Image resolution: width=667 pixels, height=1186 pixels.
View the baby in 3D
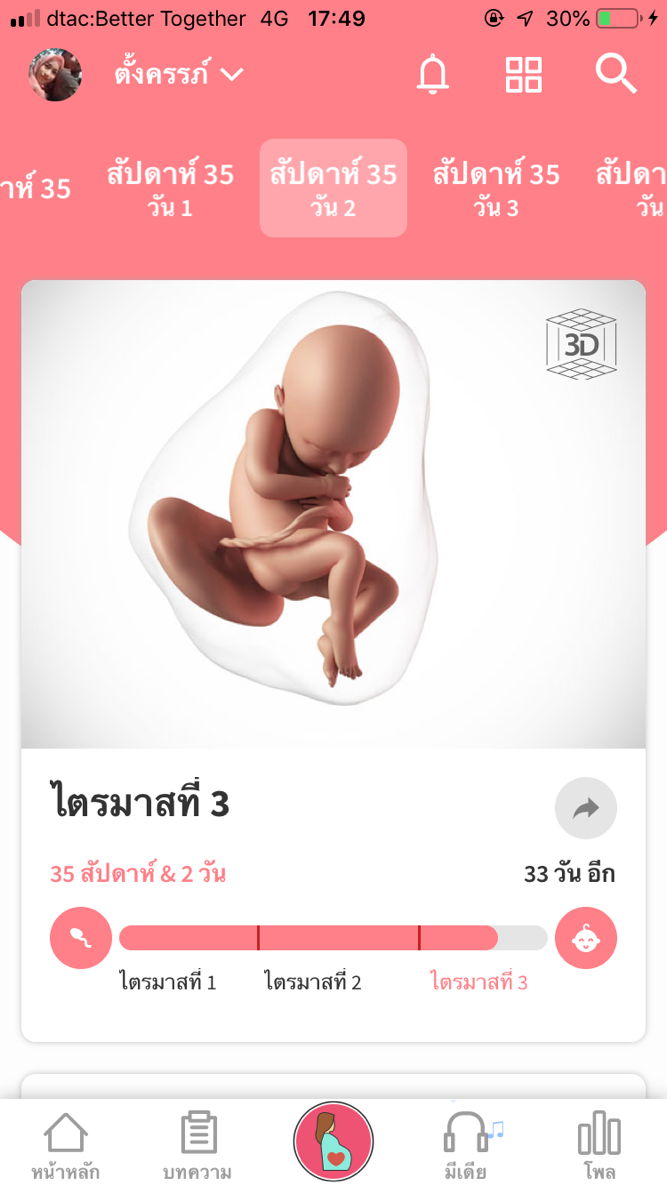pyautogui.click(x=581, y=345)
